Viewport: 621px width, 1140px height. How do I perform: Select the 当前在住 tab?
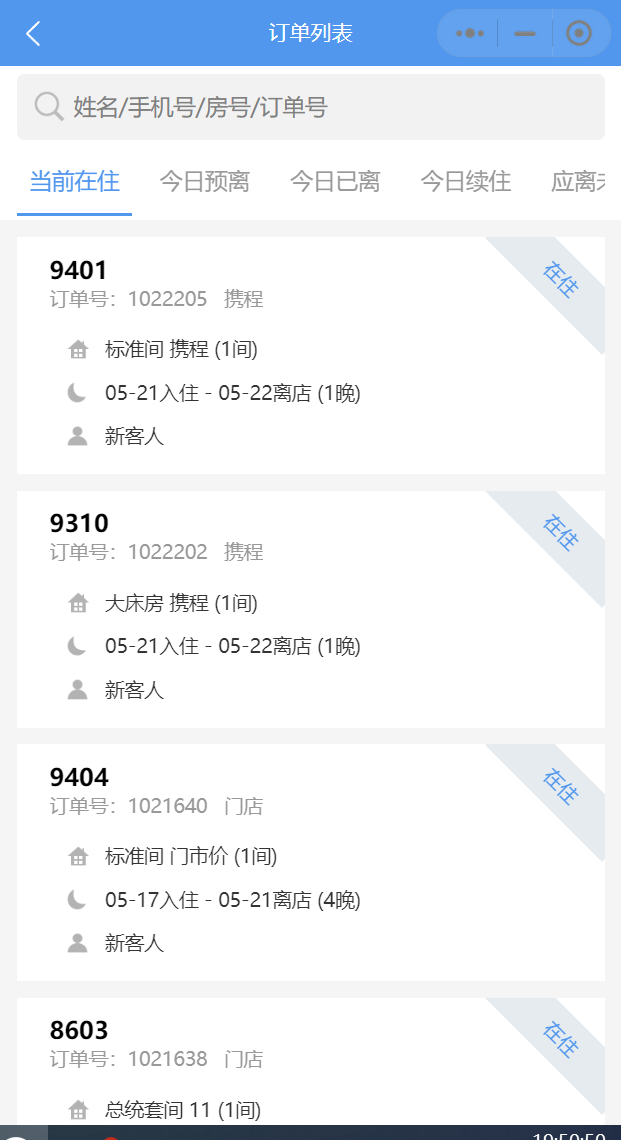[74, 182]
